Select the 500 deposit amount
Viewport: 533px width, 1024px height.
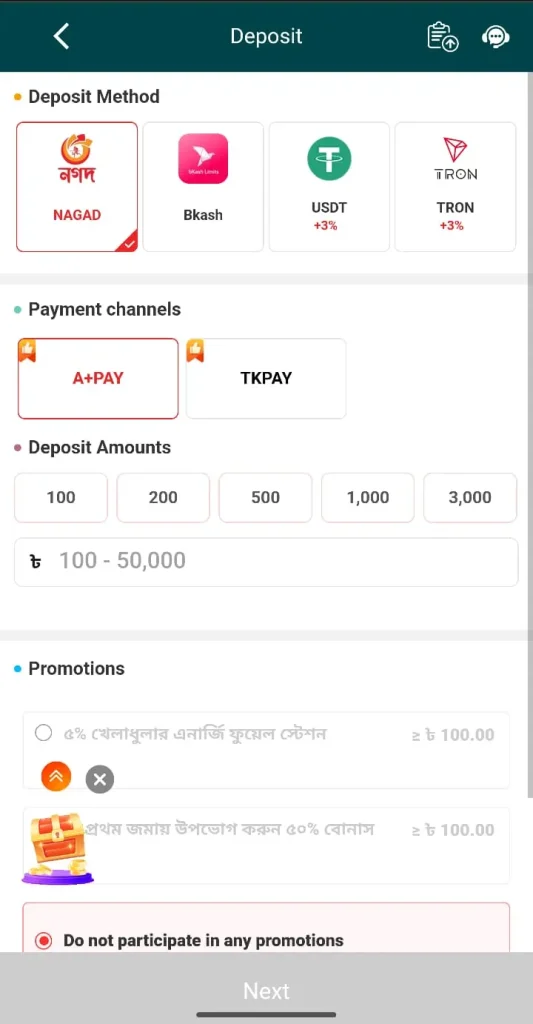coord(265,498)
